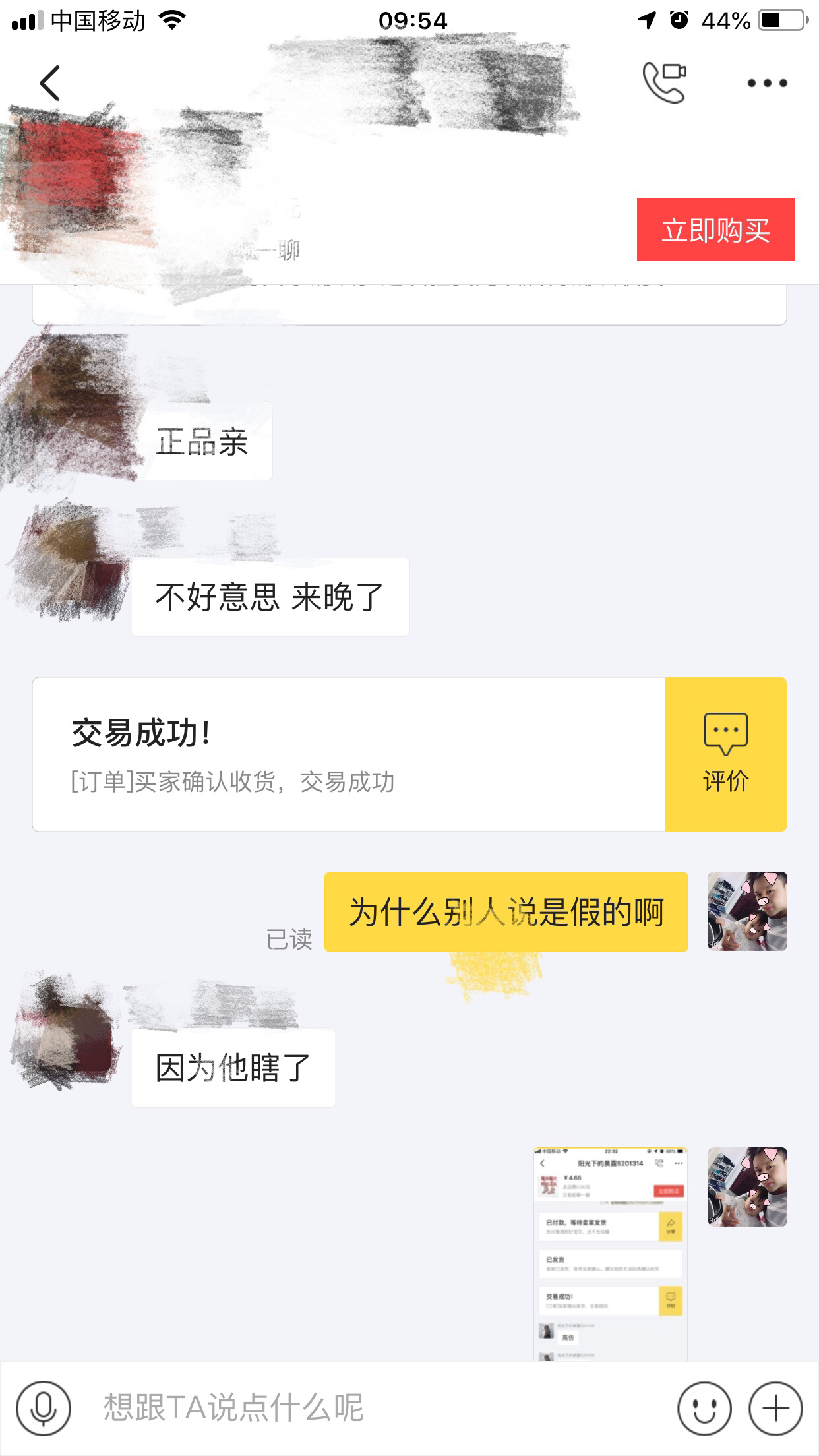This screenshot has width=819, height=1456.
Task: Tap the microphone voice input icon
Action: click(x=44, y=1408)
